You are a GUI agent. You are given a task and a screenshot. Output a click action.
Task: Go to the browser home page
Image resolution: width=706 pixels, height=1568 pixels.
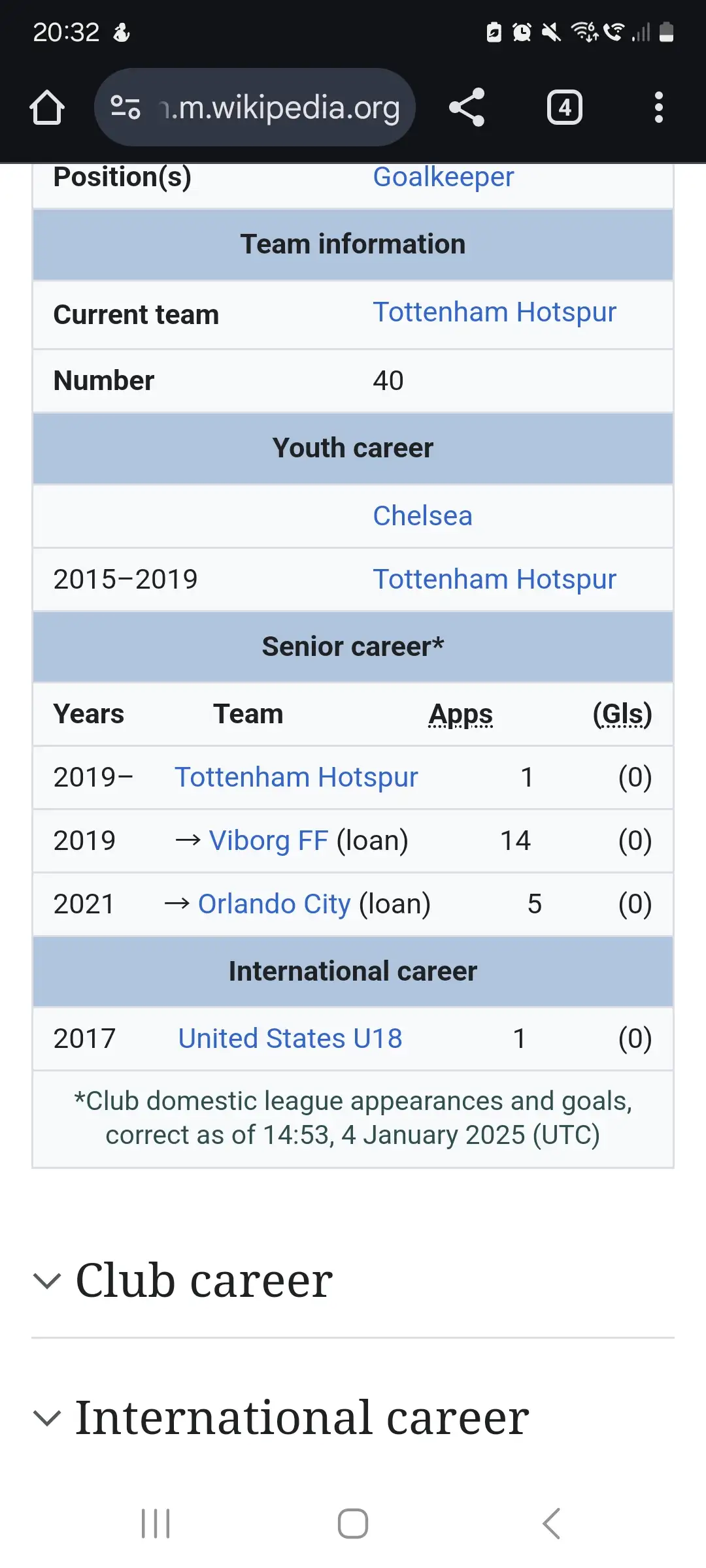click(47, 108)
